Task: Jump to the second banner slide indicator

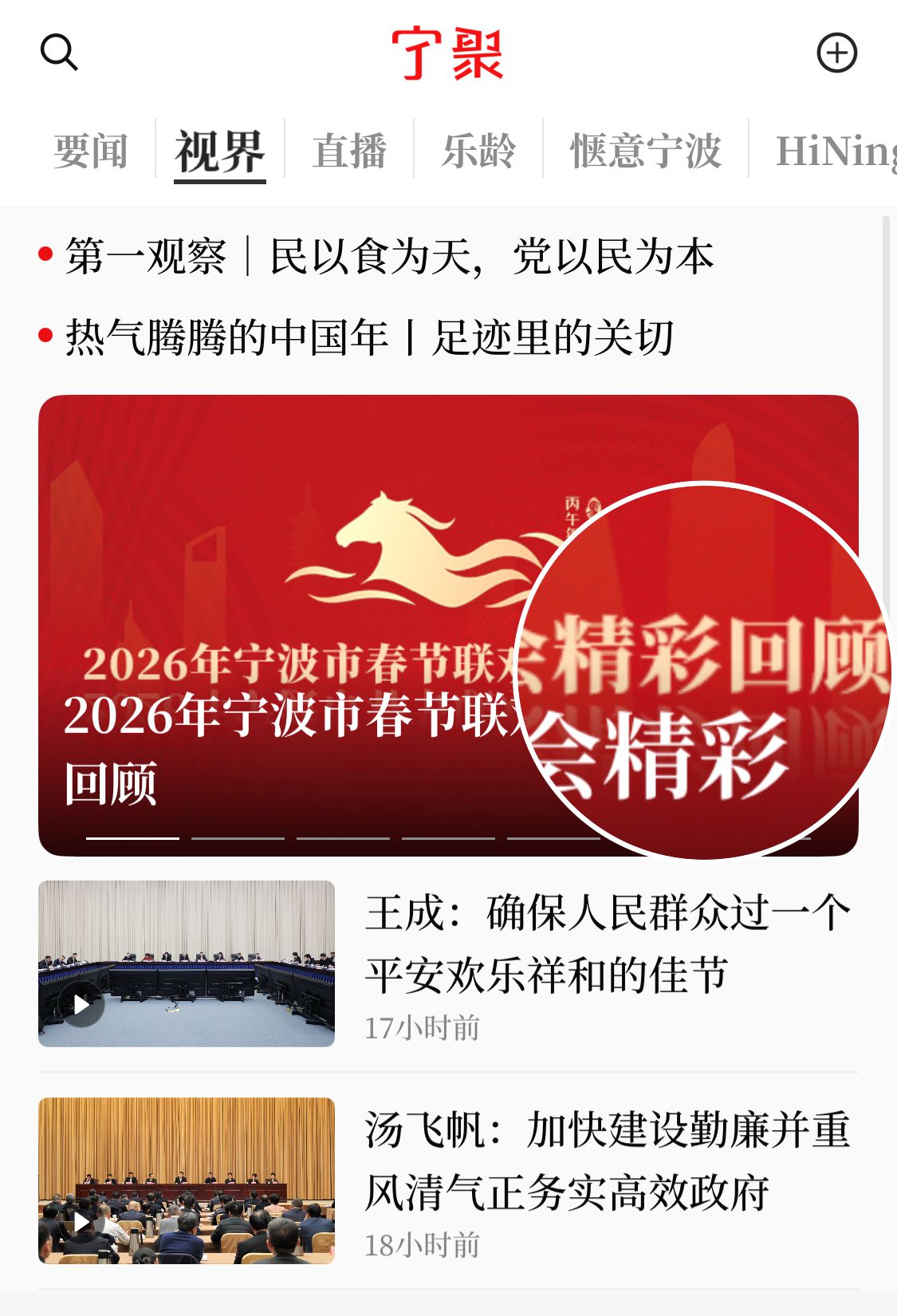Action: click(x=238, y=838)
